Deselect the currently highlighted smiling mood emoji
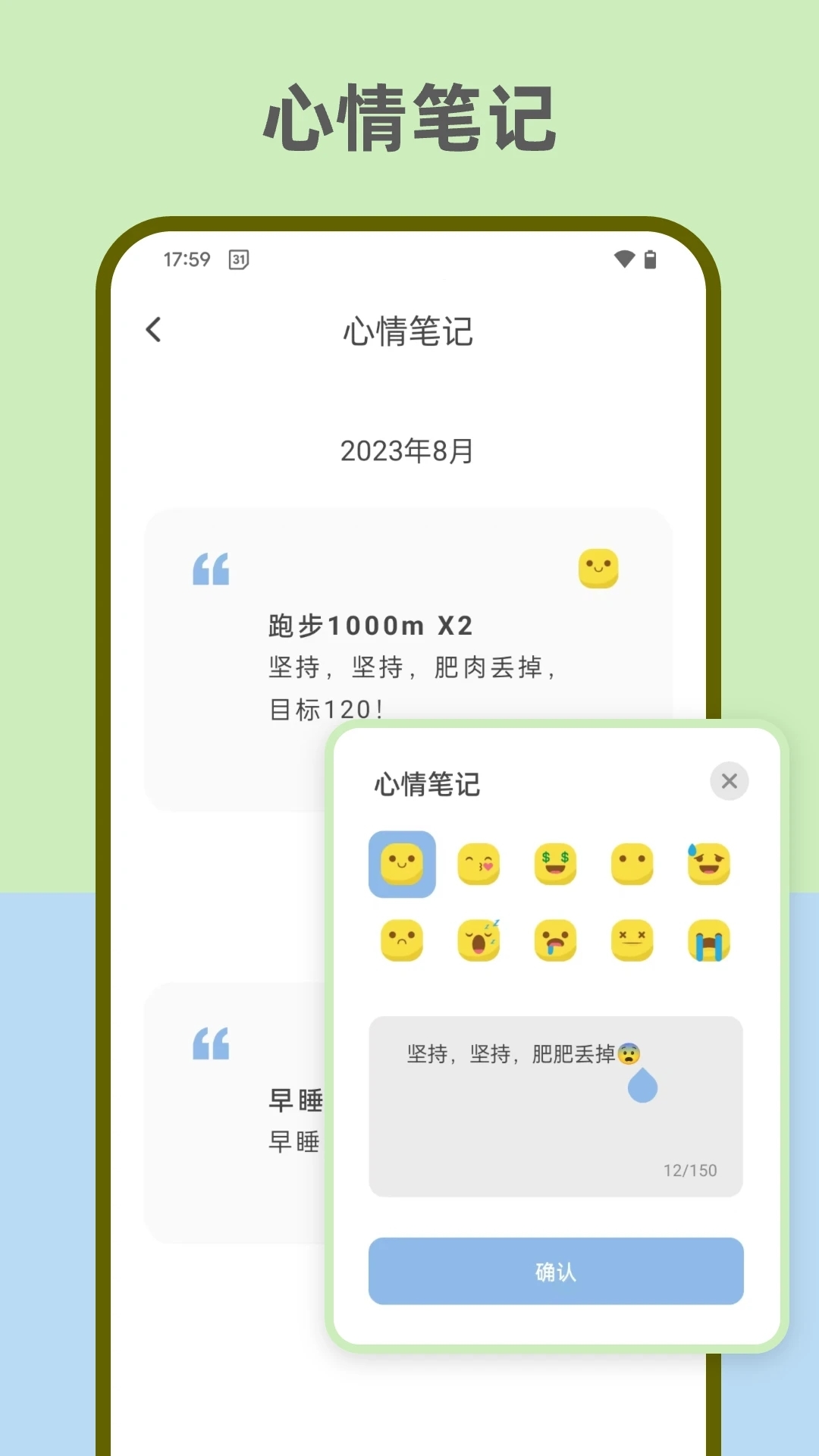819x1456 pixels. [401, 865]
